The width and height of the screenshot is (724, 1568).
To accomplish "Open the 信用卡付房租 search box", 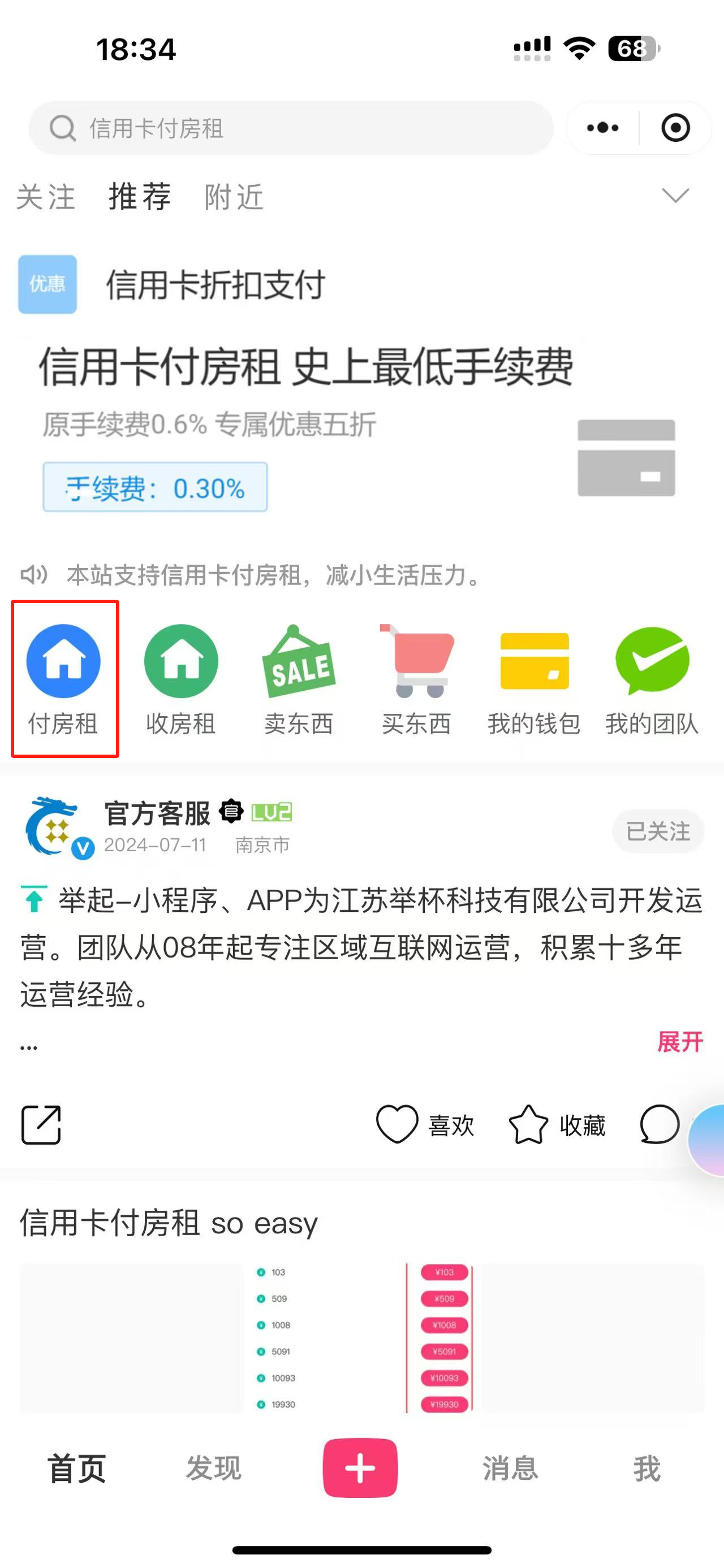I will click(x=291, y=128).
